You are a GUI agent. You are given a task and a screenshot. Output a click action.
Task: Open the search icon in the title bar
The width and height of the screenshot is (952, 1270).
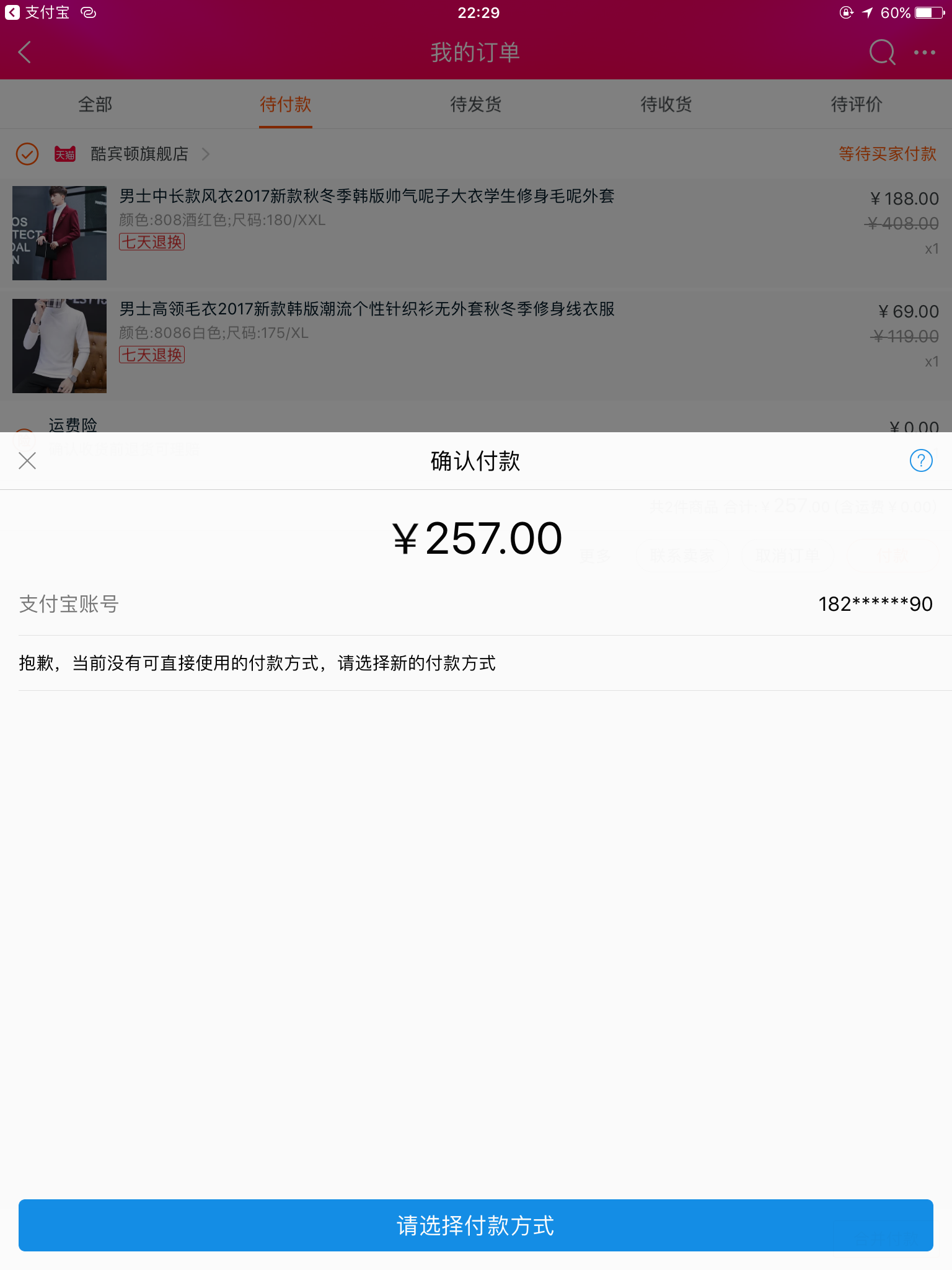click(x=881, y=52)
